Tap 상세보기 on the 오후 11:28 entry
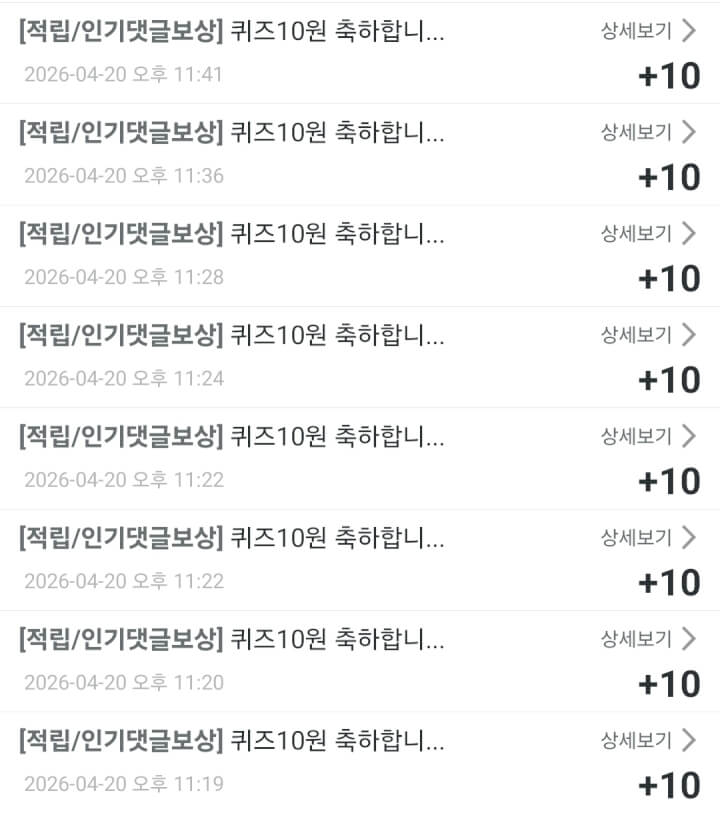 (647, 234)
